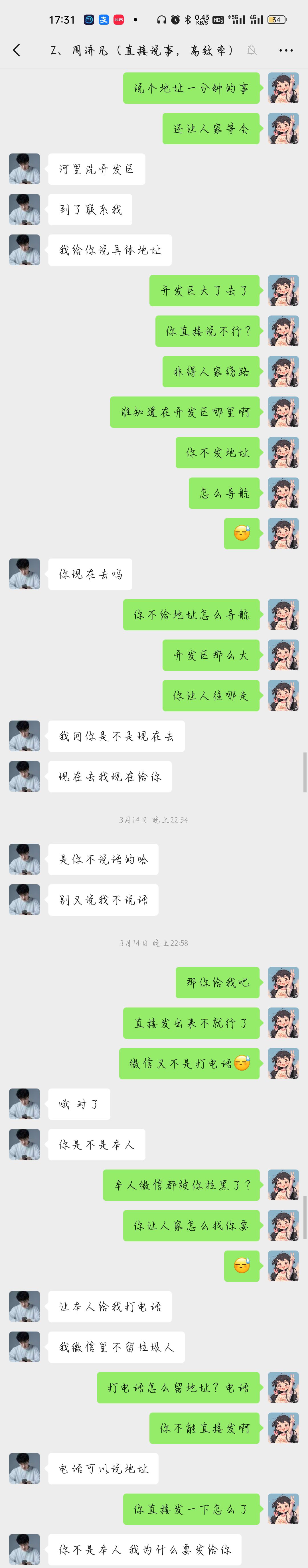This screenshot has height=1568, width=308.
Task: Open the three-dot chat options menu
Action: pyautogui.click(x=285, y=50)
